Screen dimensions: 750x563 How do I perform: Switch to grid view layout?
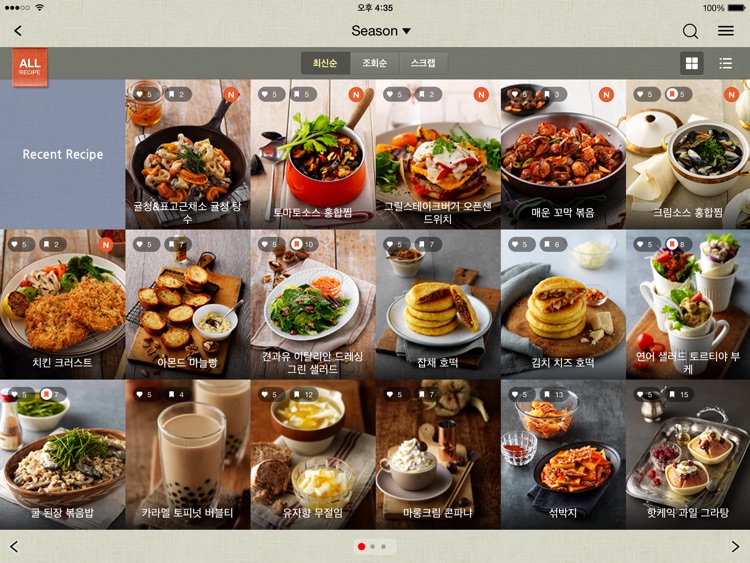pos(691,64)
